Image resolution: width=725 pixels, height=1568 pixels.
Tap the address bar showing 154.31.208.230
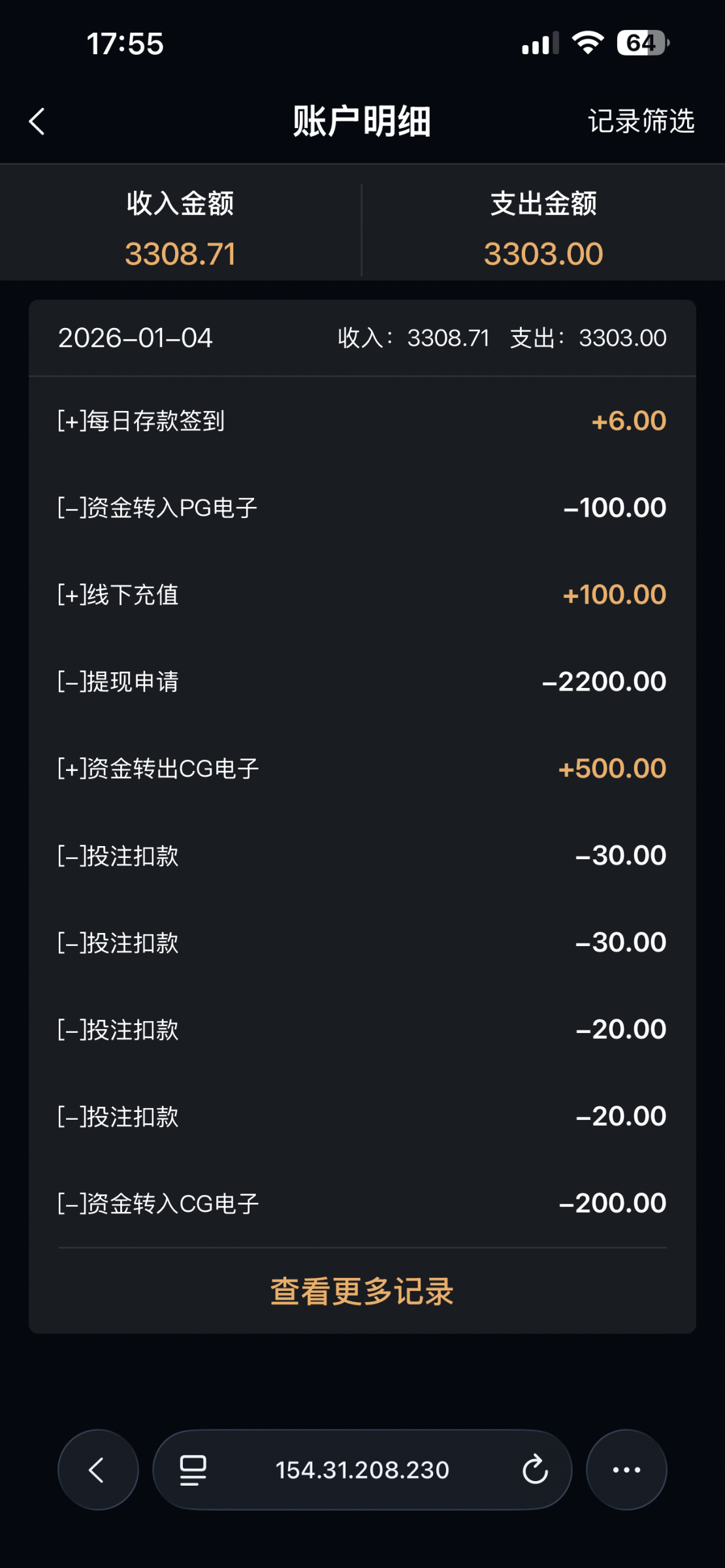click(x=362, y=1470)
